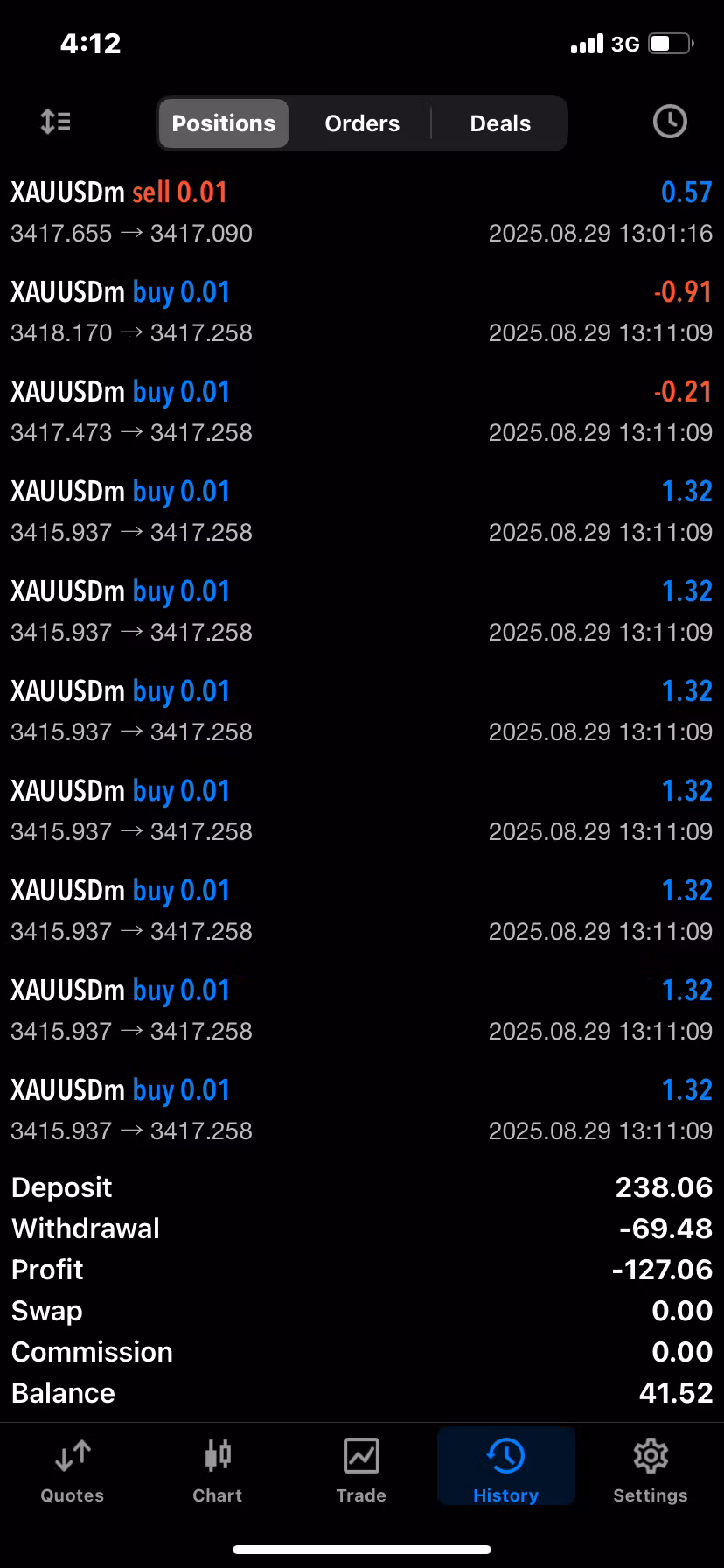
Task: Open the history period clock icon
Action: coord(670,122)
